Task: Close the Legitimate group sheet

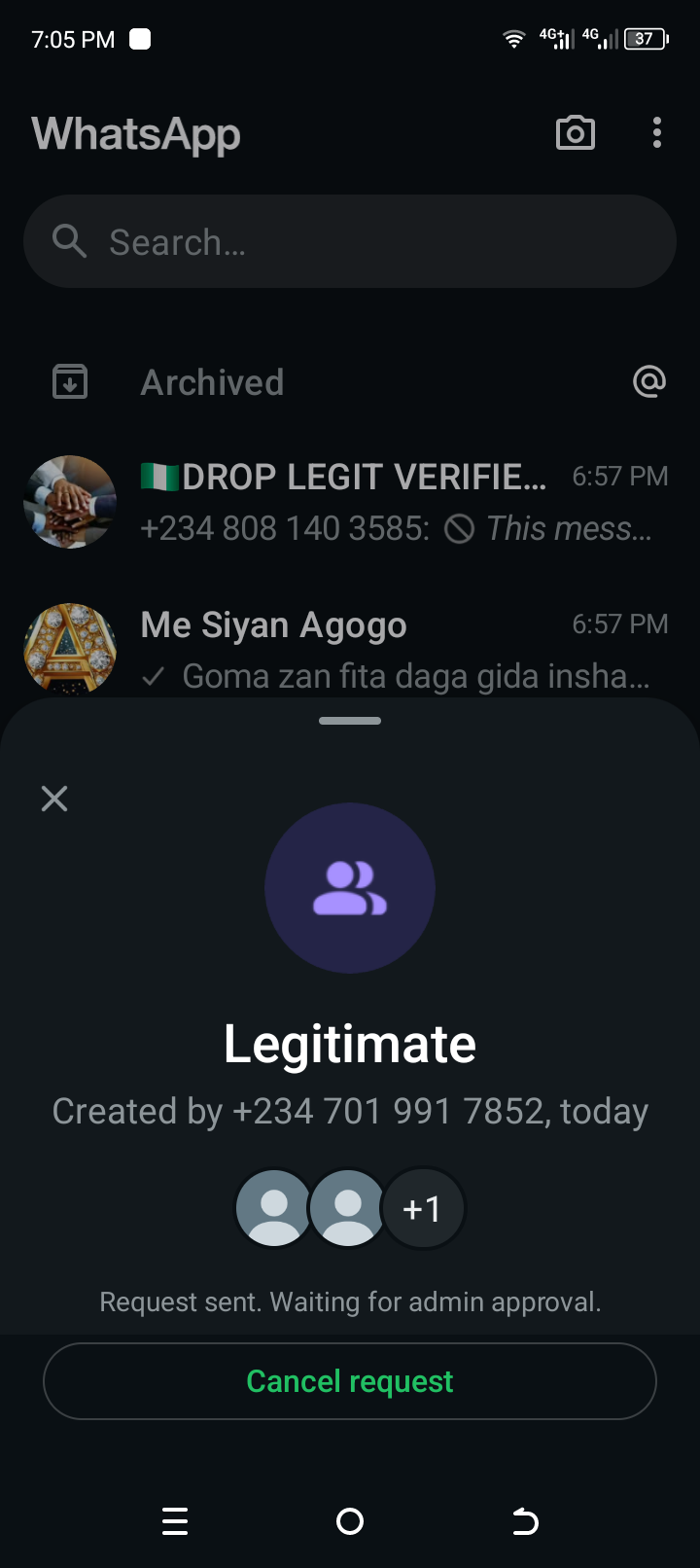Action: 54,799
